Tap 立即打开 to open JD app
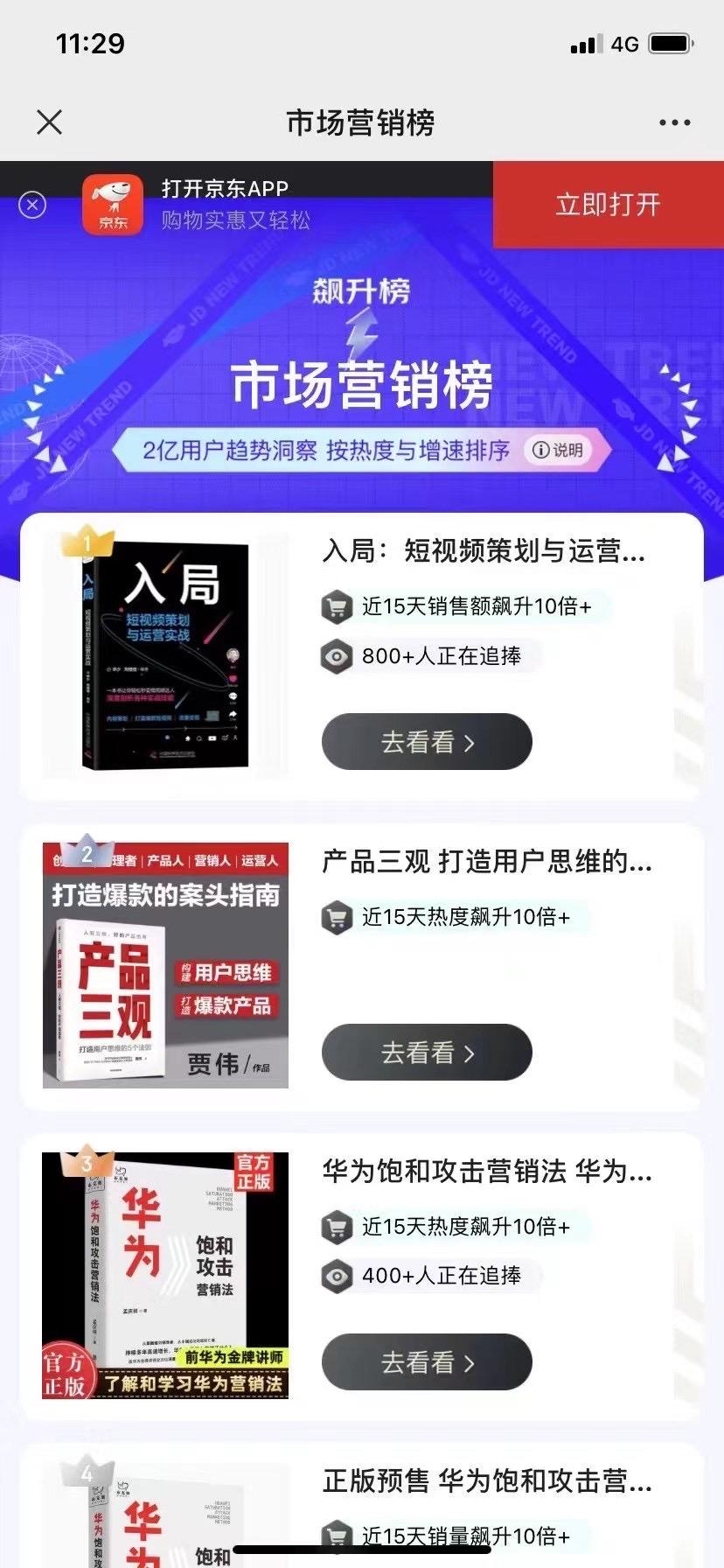 [x=608, y=205]
